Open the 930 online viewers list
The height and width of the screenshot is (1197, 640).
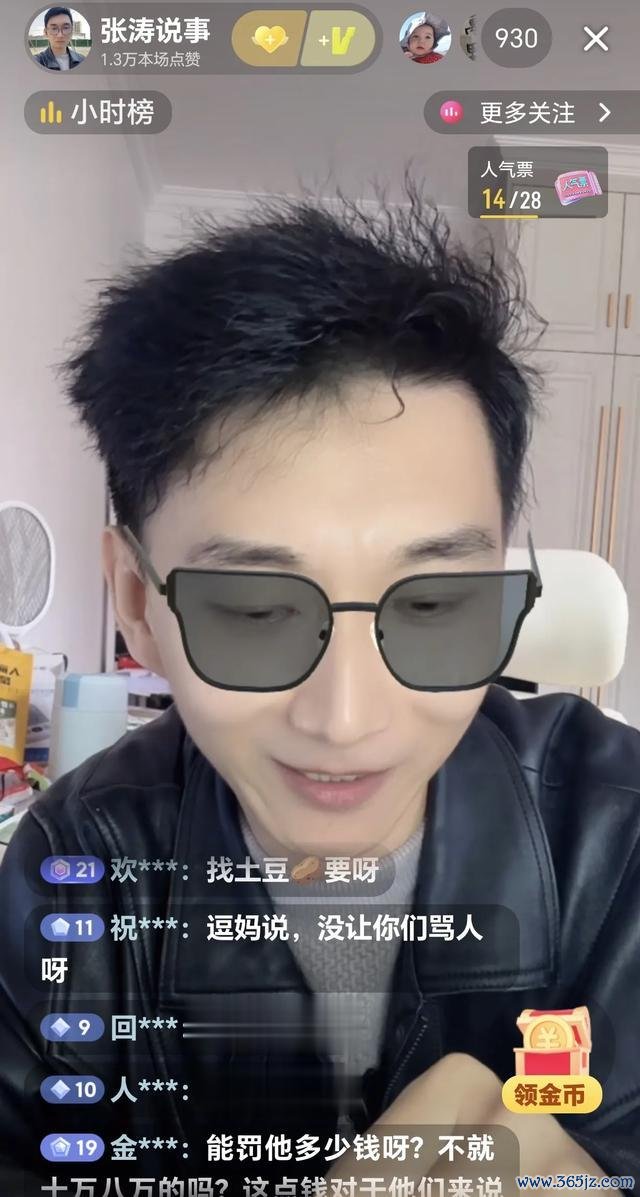coord(516,38)
